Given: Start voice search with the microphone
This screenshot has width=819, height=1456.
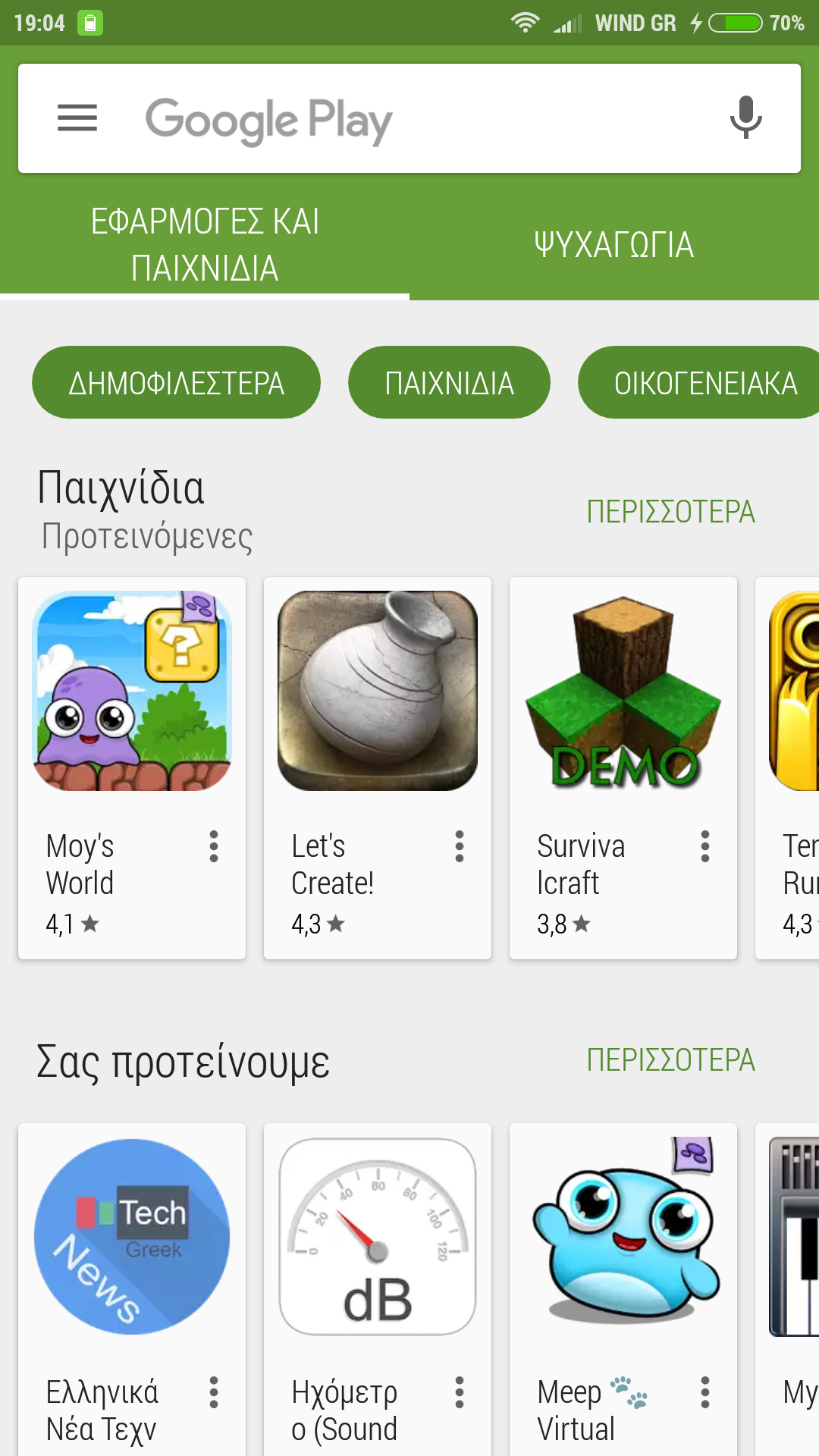Looking at the screenshot, I should [745, 118].
